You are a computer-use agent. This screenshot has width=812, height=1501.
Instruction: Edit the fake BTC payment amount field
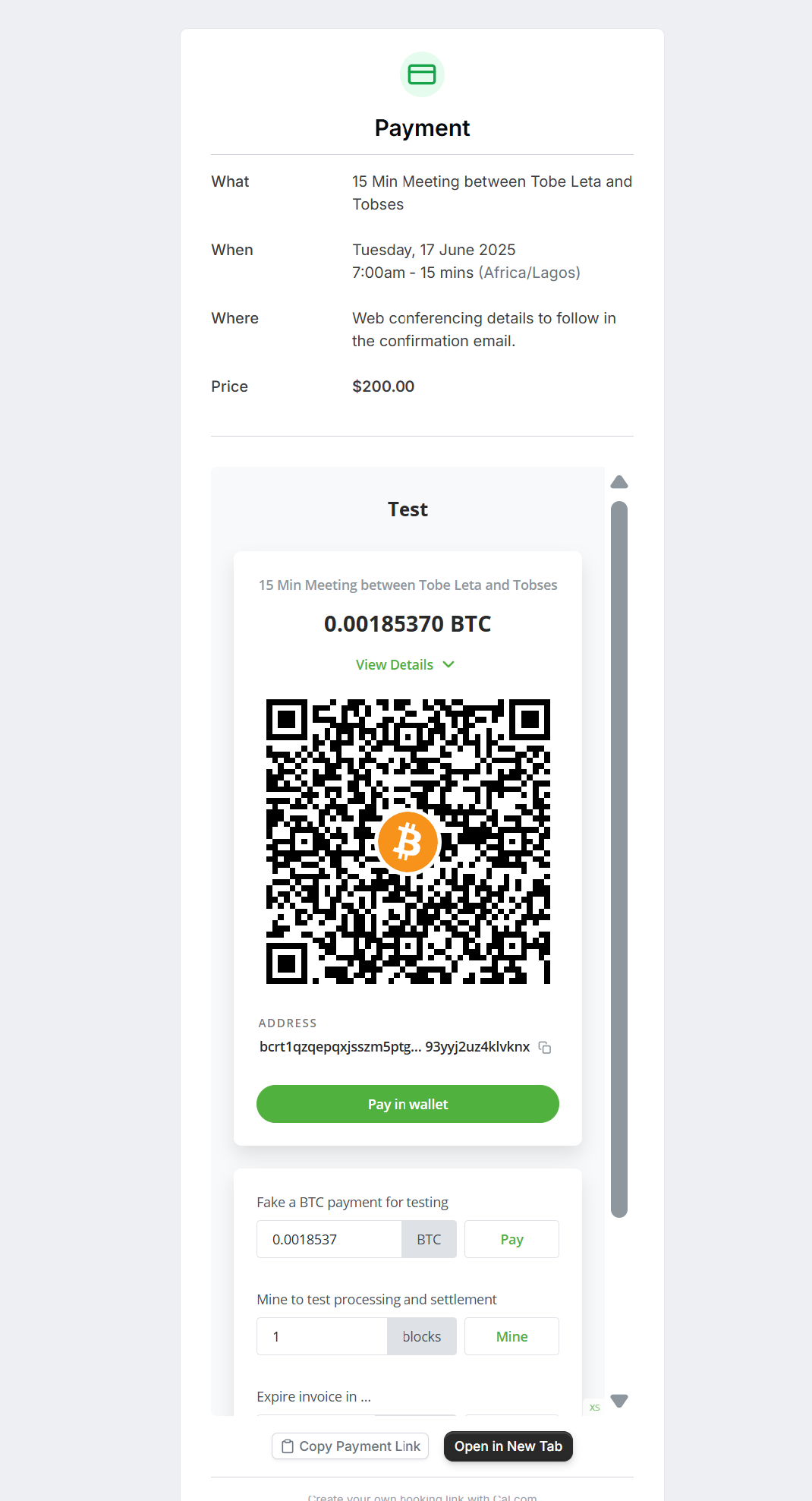coord(329,1239)
